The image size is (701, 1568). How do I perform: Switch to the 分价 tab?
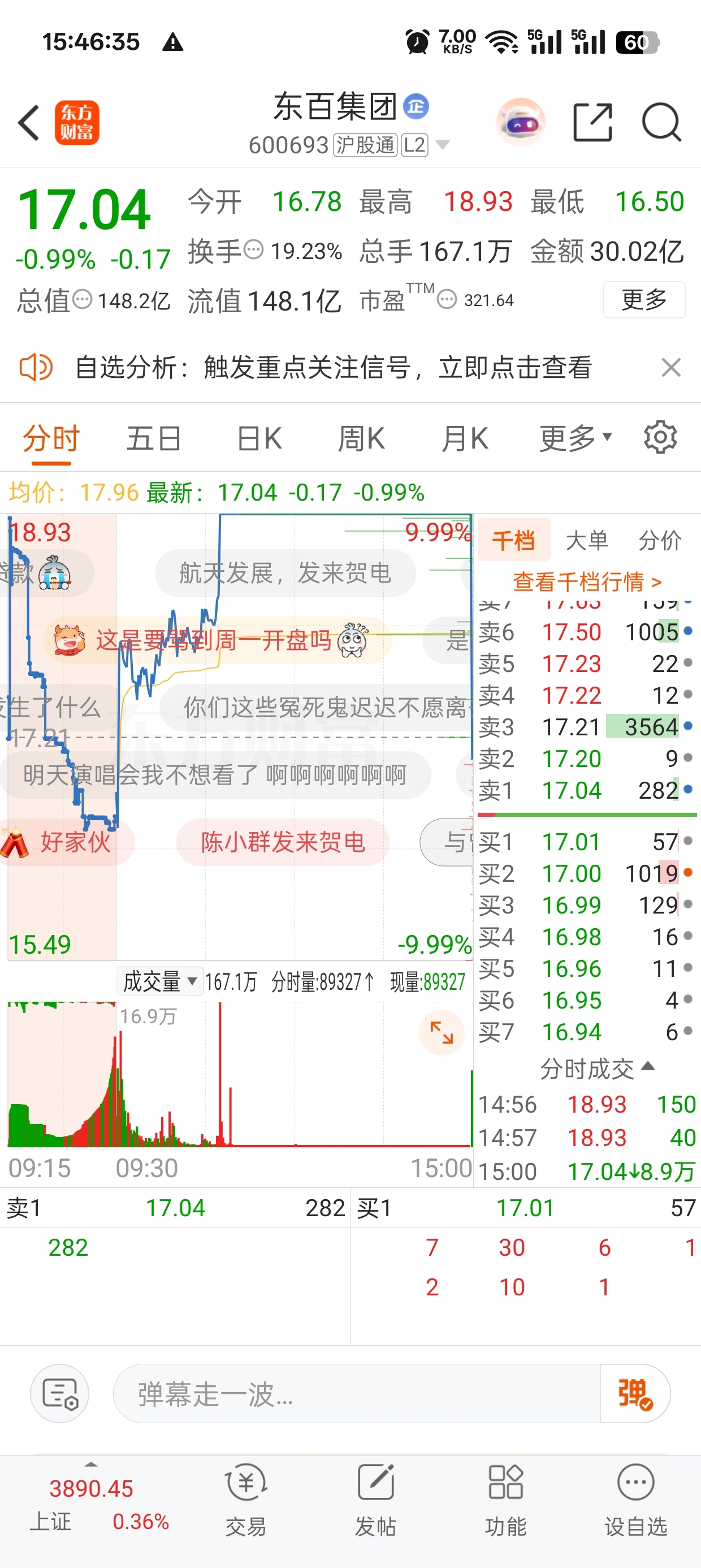[660, 541]
